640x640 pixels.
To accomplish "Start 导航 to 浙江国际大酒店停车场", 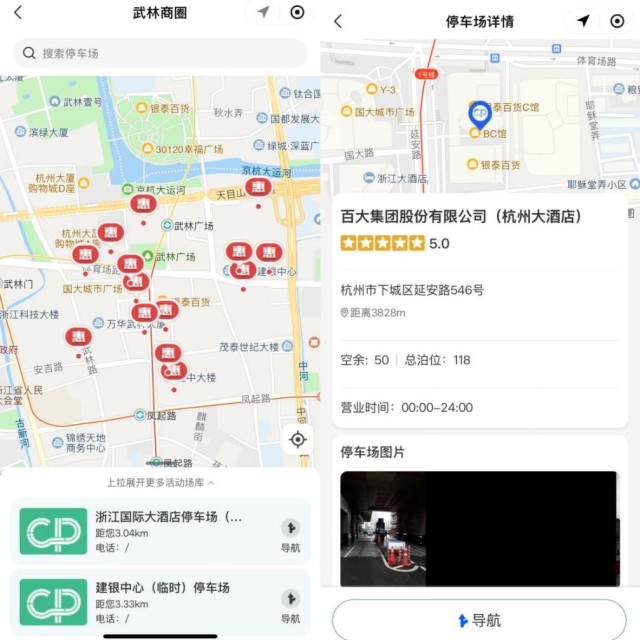I will click(290, 534).
